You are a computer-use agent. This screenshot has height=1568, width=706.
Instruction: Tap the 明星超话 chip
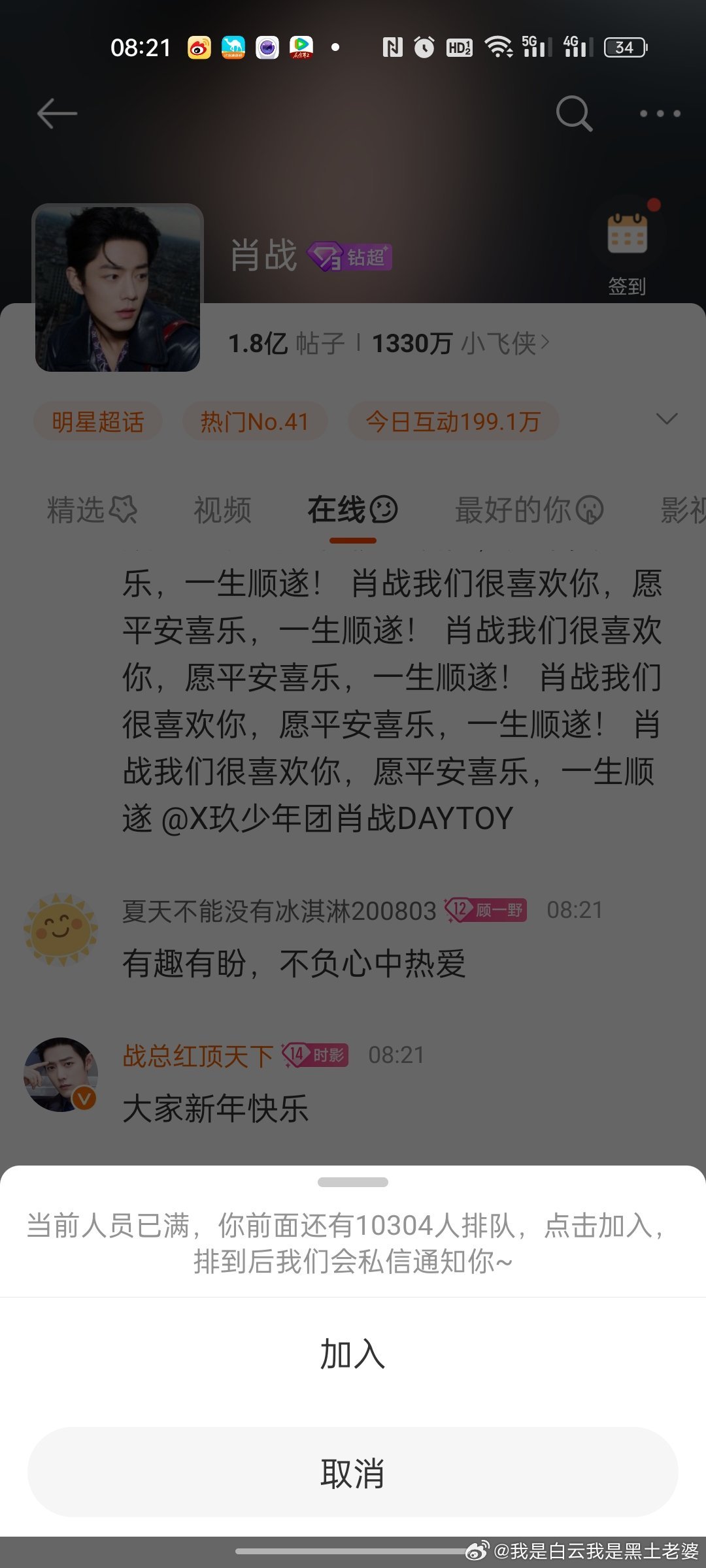98,421
